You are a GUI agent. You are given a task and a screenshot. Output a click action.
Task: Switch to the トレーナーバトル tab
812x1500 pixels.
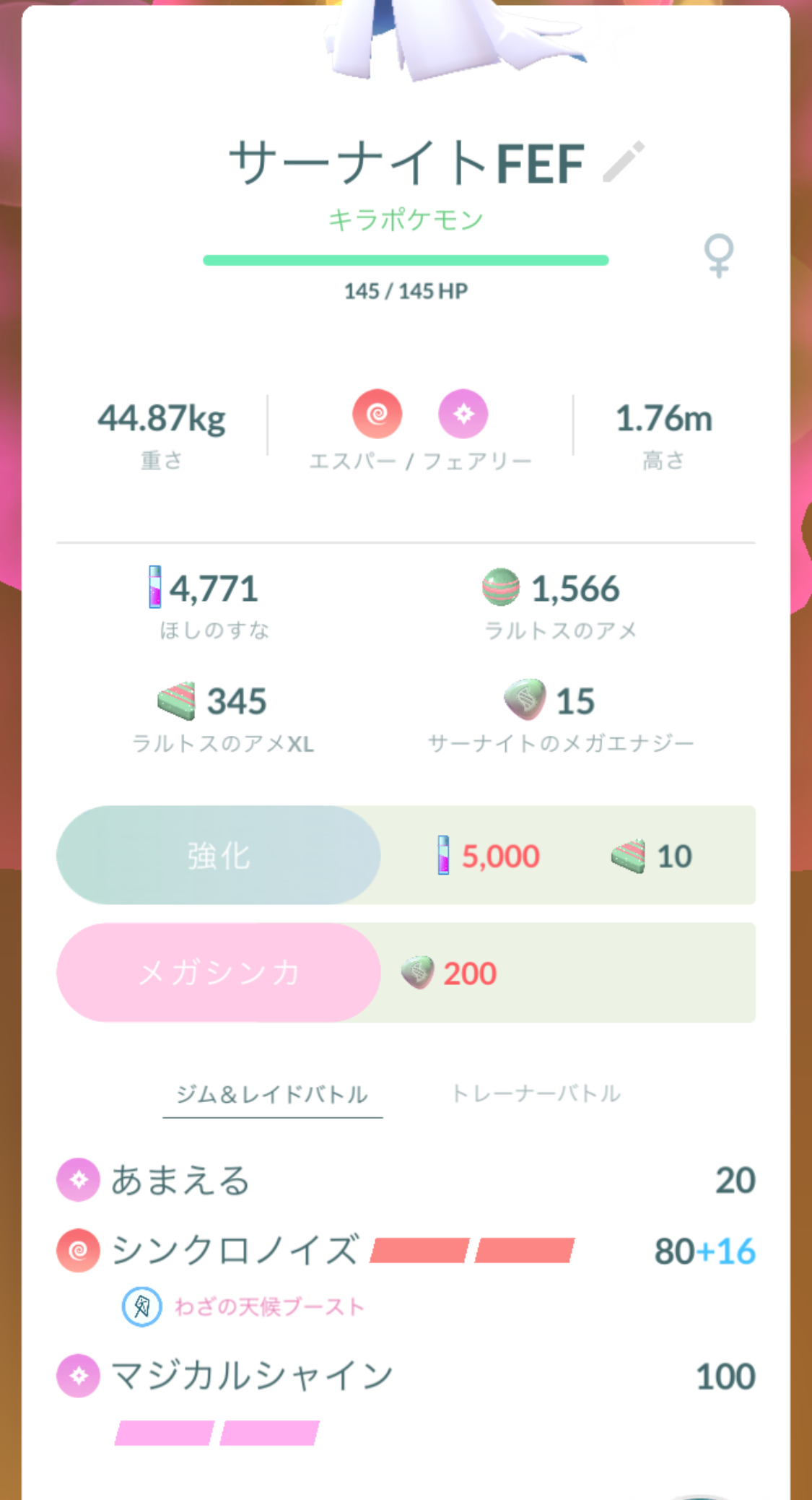(x=536, y=1093)
